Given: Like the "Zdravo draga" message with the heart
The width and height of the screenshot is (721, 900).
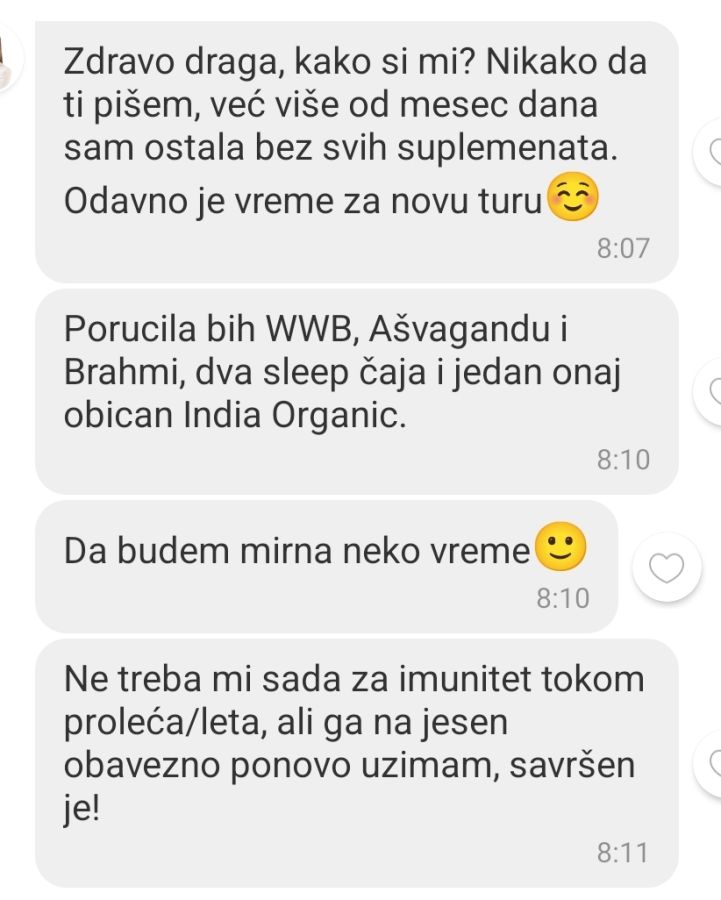Looking at the screenshot, I should click(x=712, y=151).
